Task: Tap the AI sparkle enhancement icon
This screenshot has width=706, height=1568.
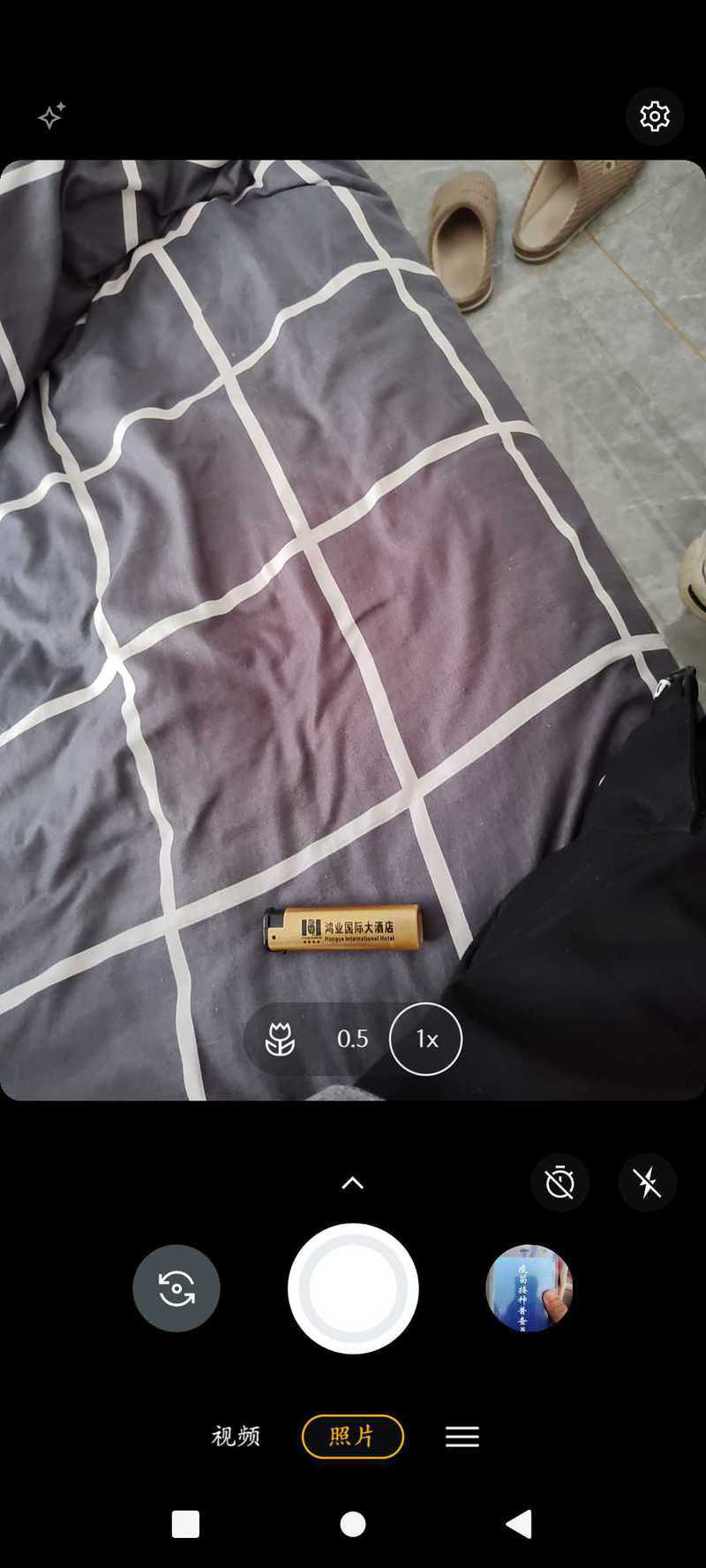Action: pos(51,116)
